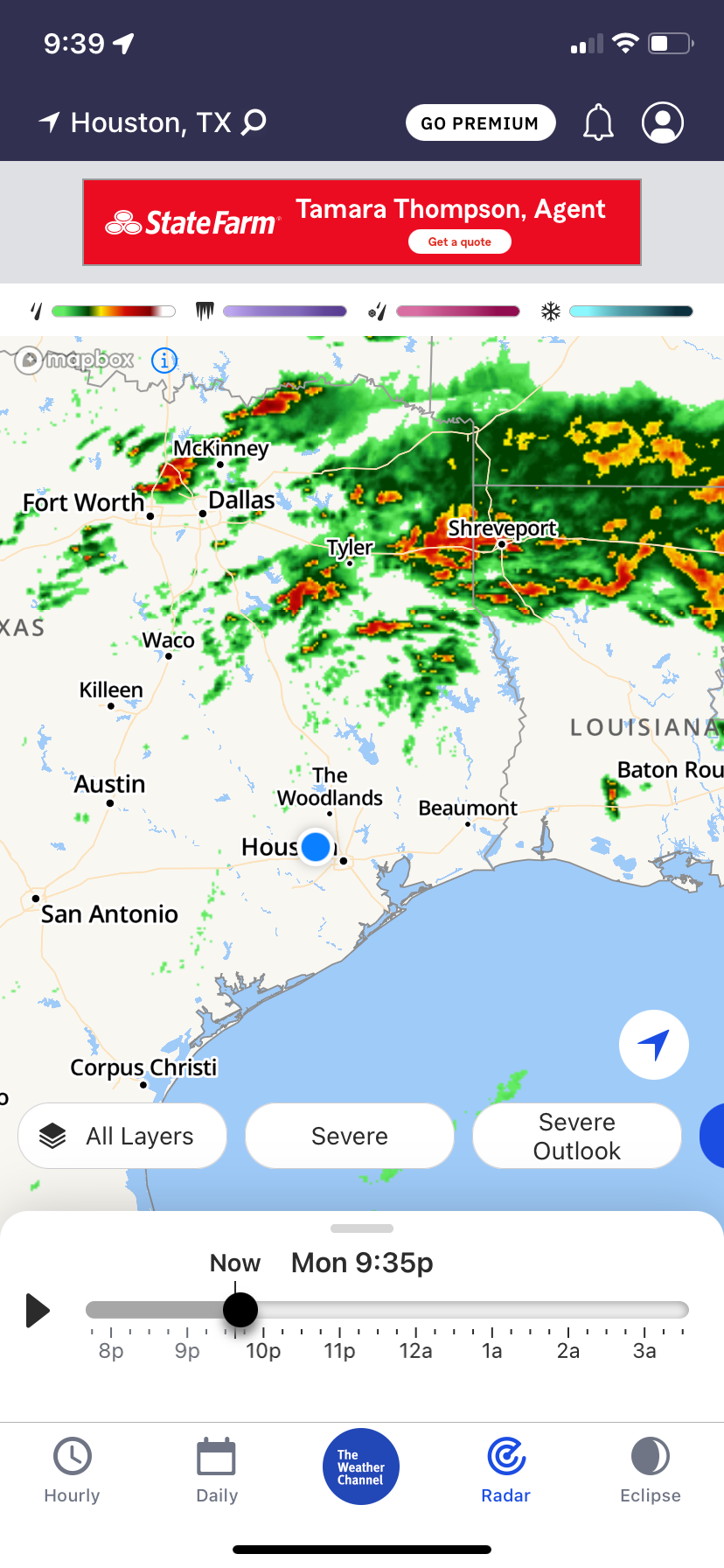Go to the Eclipse tab
Image resolution: width=724 pixels, height=1568 pixels.
651,1470
